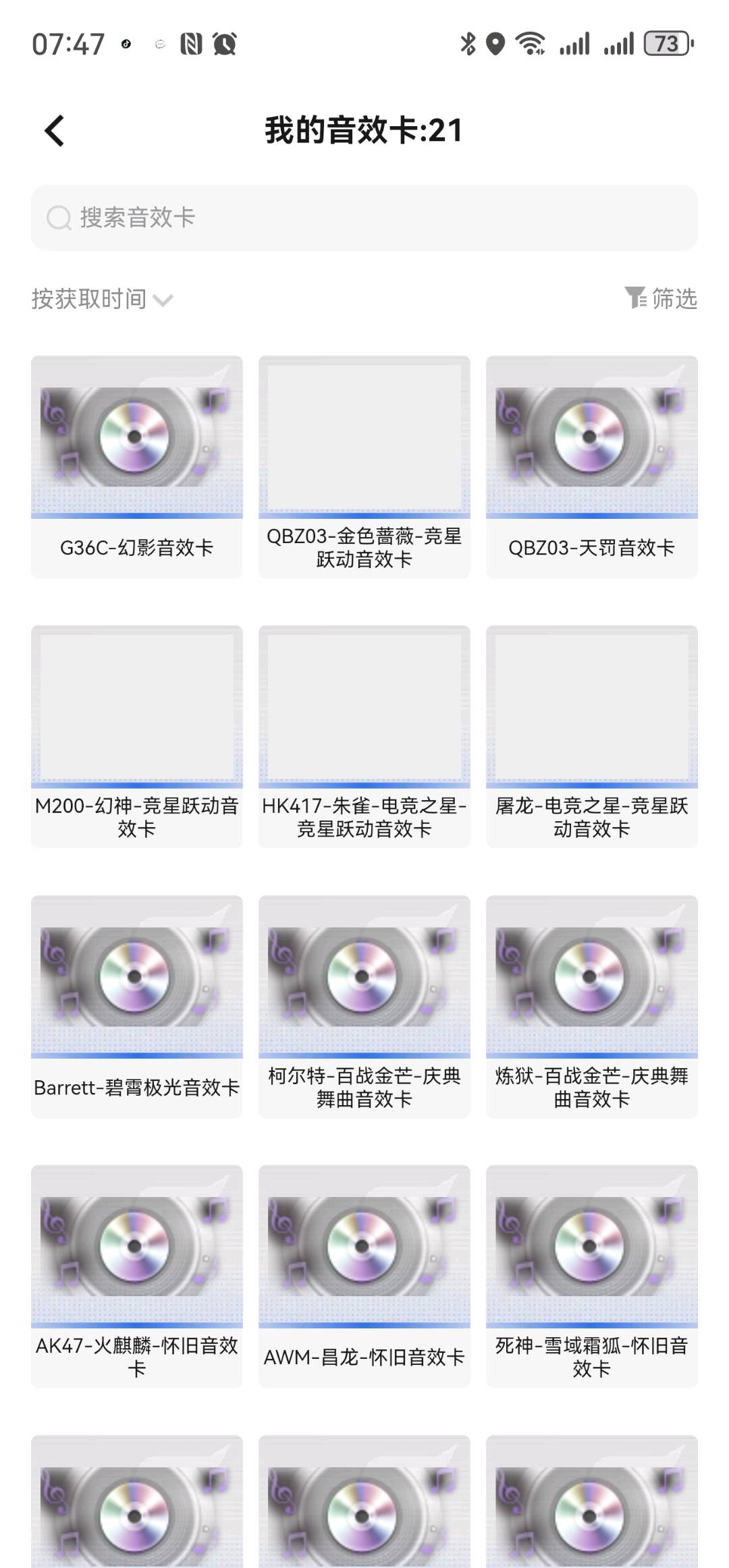
Task: Open Barrett-碧霄极光音效卡
Action: point(137,1007)
